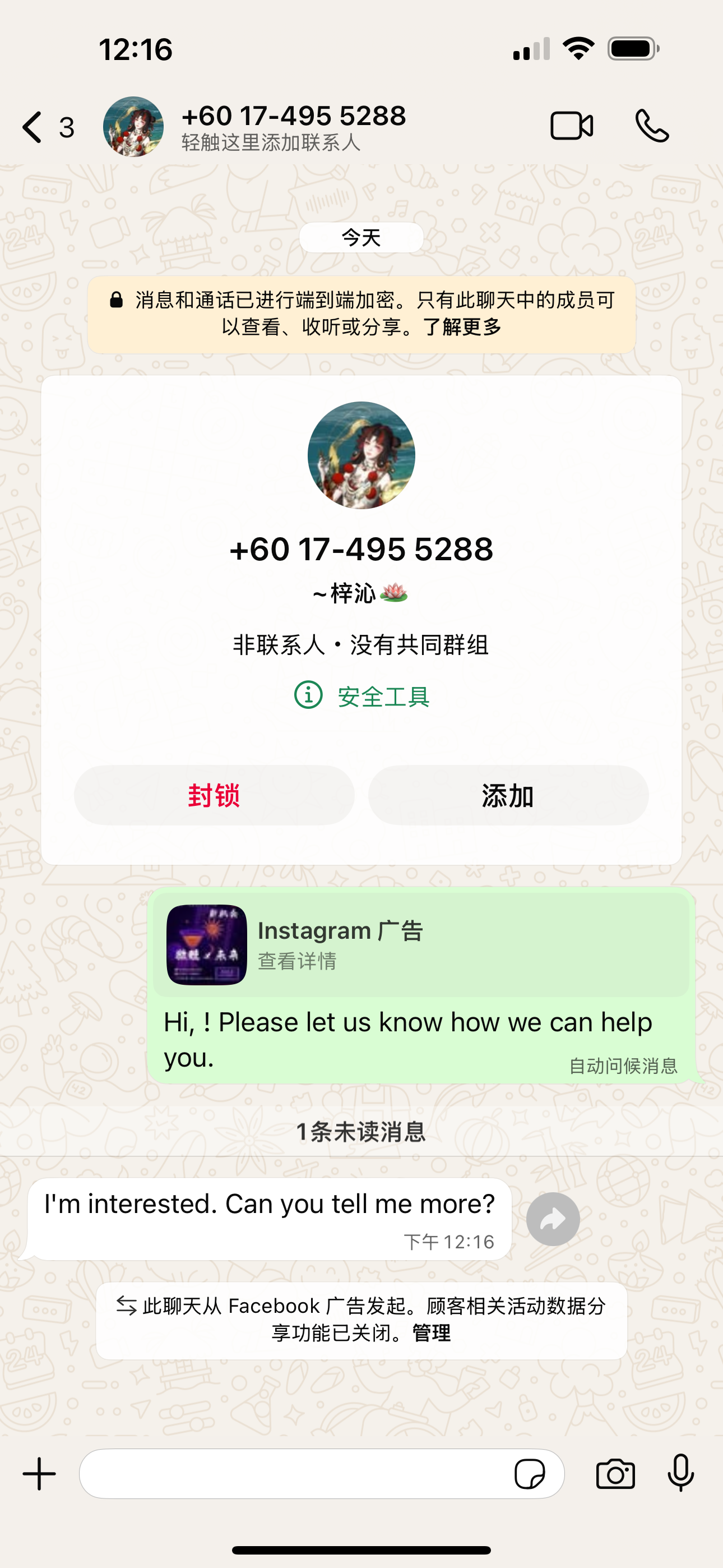
Task: Tap the microphone to record voice
Action: coord(680,1474)
